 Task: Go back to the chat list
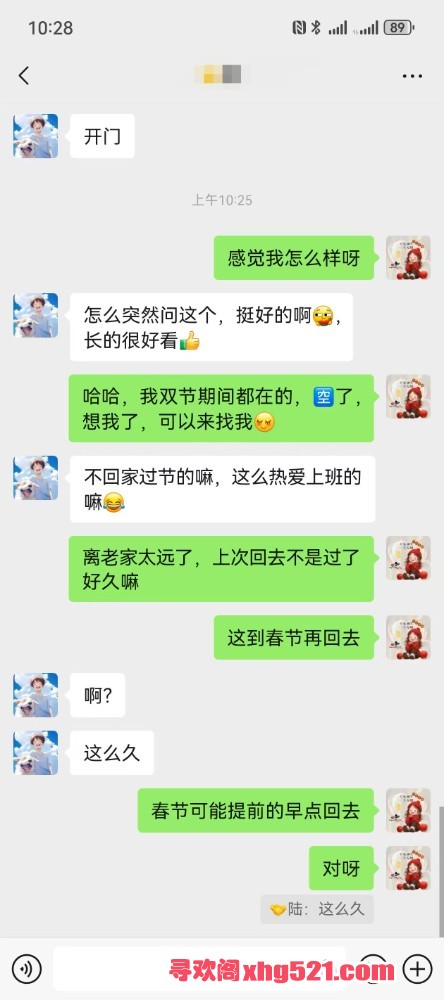(24, 76)
